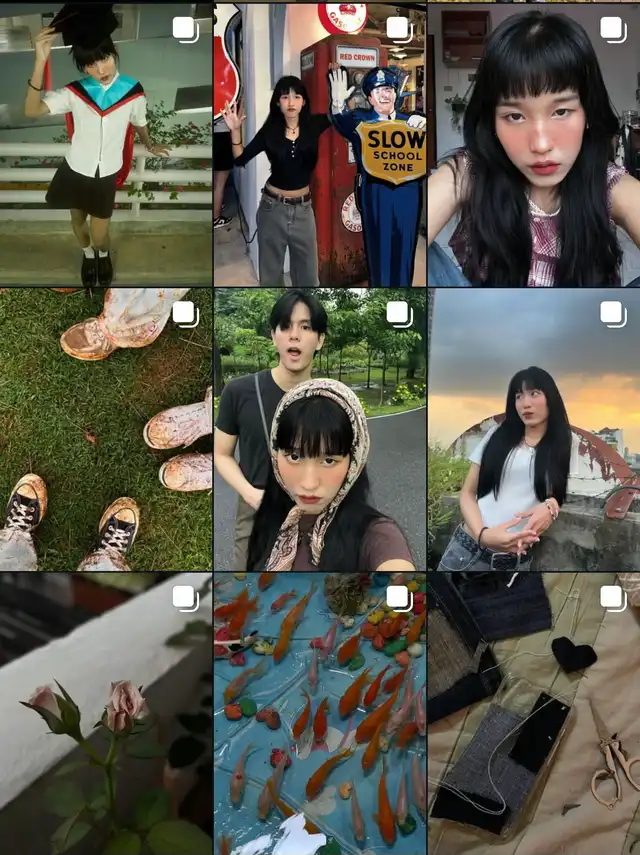This screenshot has width=640, height=855.
Task: Open the sunset rooftop portrait post
Action: coord(534,429)
